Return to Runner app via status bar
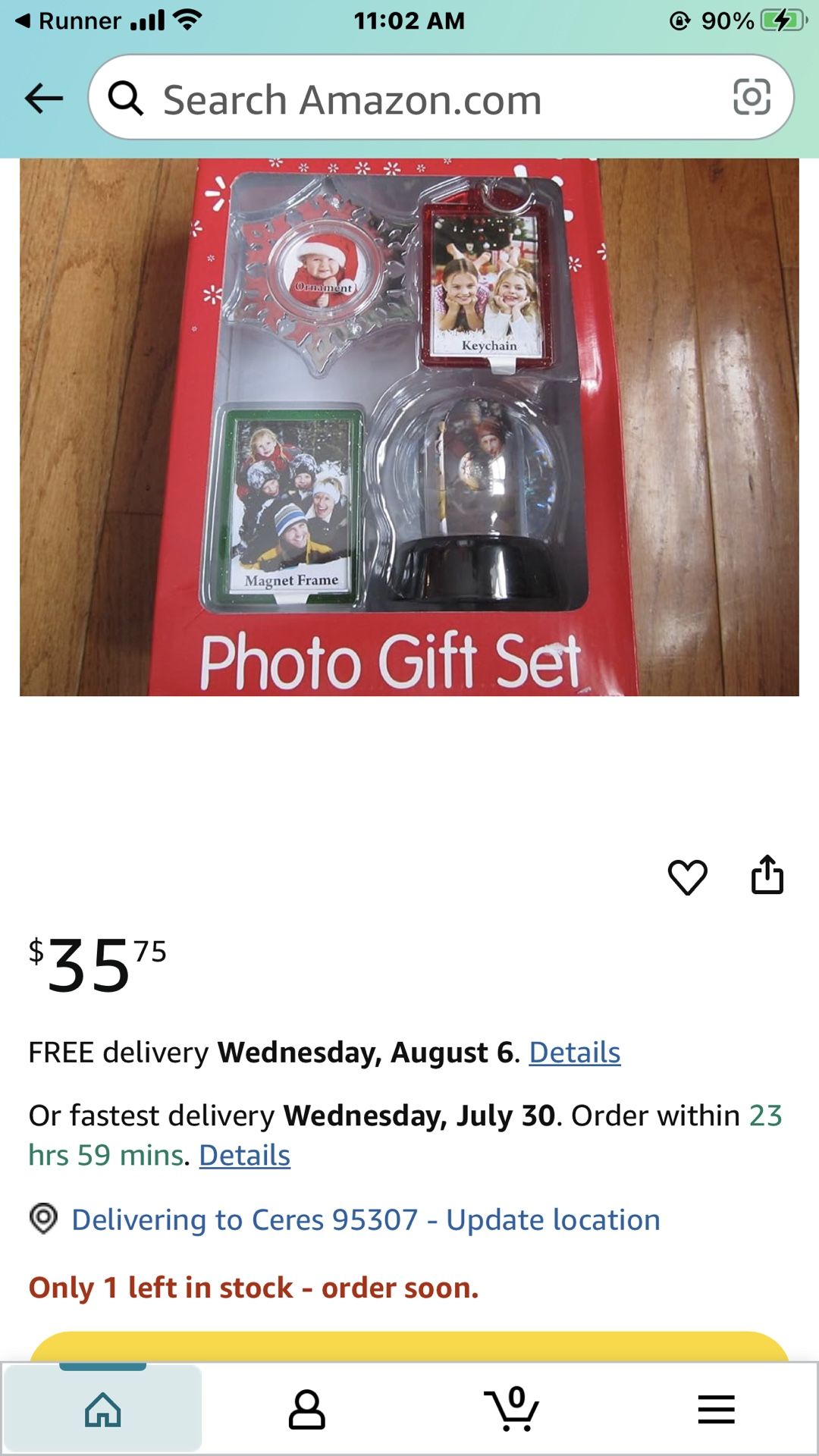This screenshot has height=1456, width=819. click(68, 20)
